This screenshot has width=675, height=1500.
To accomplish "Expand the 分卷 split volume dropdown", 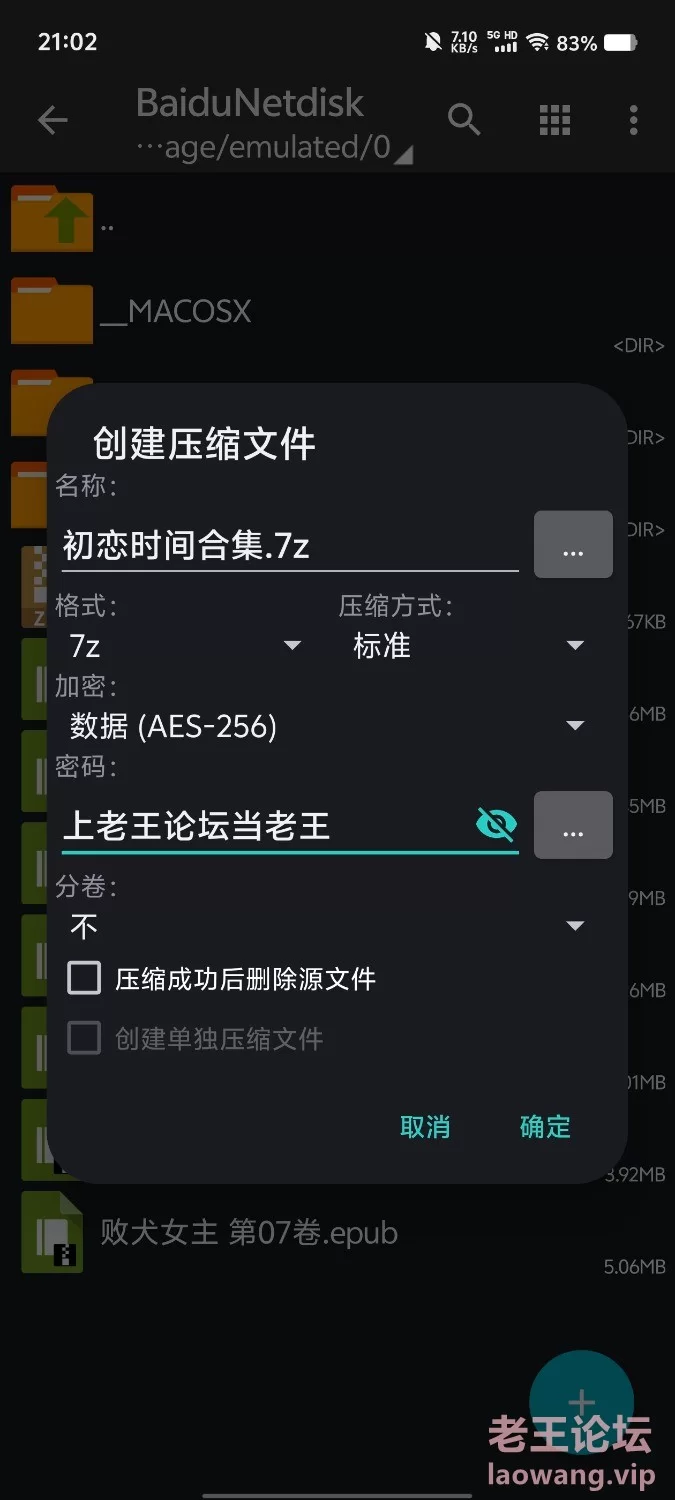I will click(x=327, y=926).
